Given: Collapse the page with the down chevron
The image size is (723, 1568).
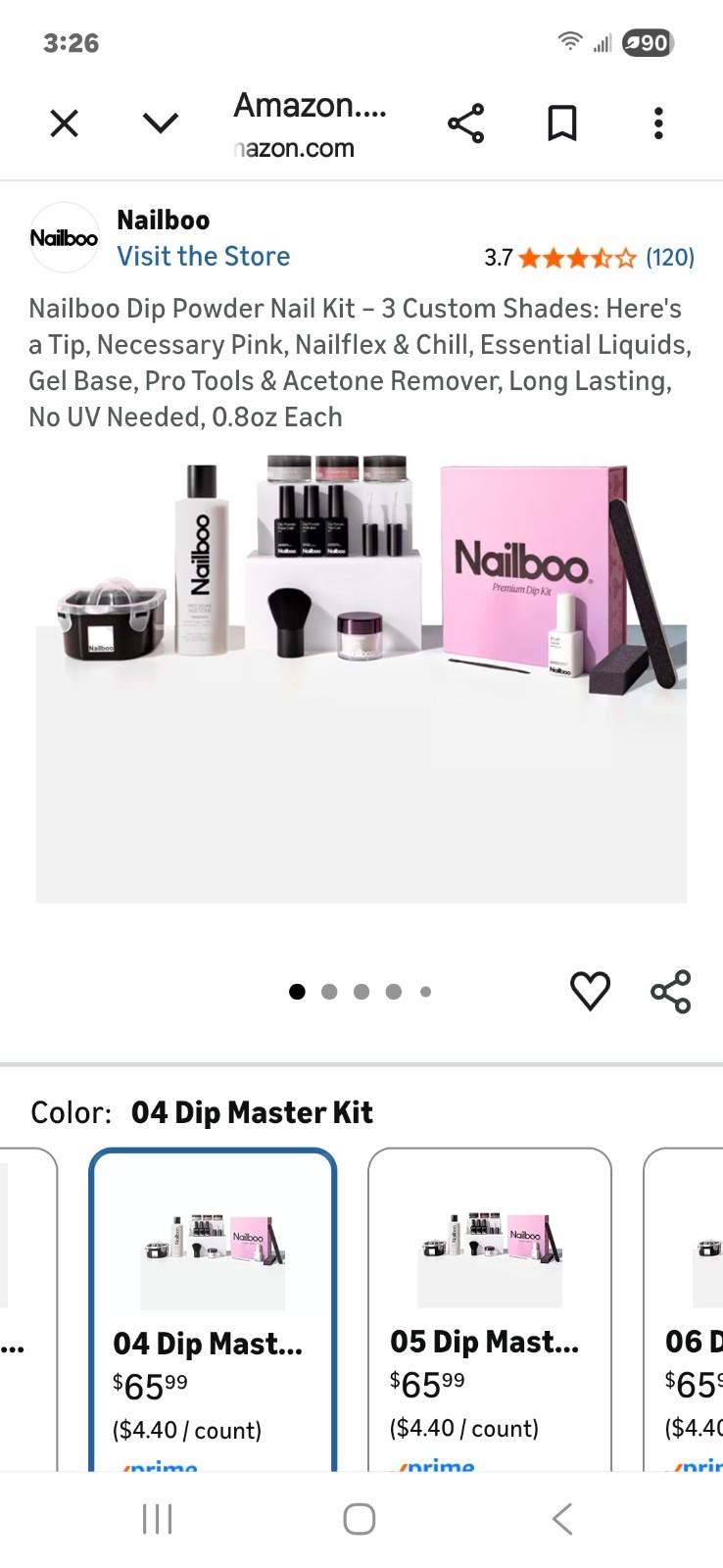Looking at the screenshot, I should (x=161, y=122).
